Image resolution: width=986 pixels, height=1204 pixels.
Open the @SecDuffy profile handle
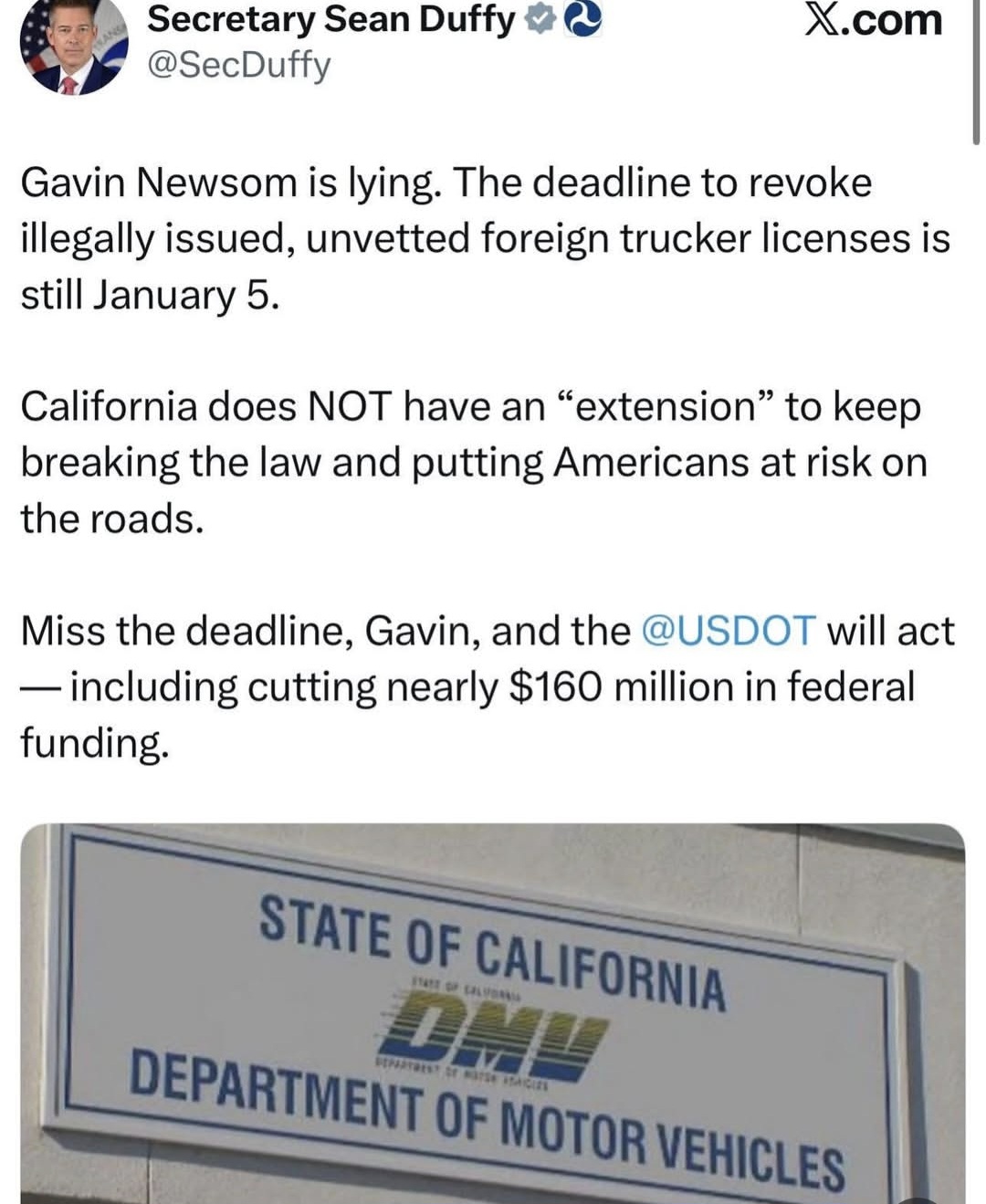click(x=238, y=66)
